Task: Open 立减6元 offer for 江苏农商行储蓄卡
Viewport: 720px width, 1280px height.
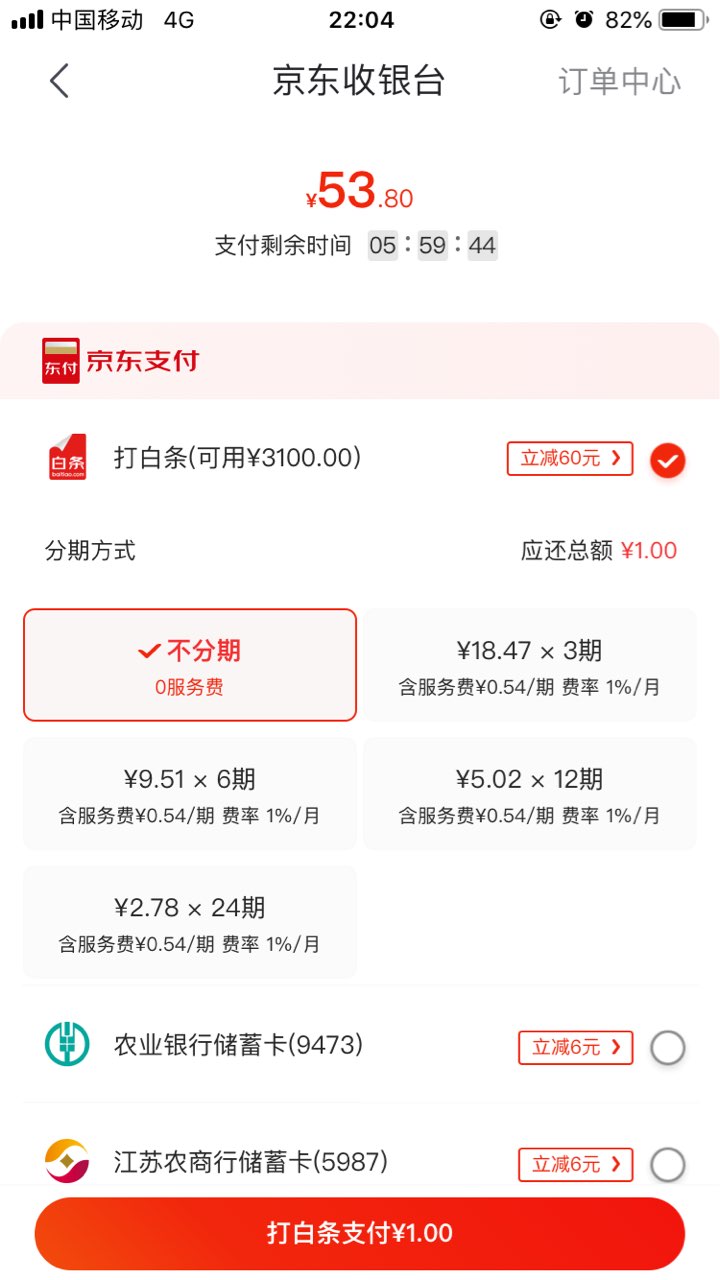Action: [x=576, y=1164]
